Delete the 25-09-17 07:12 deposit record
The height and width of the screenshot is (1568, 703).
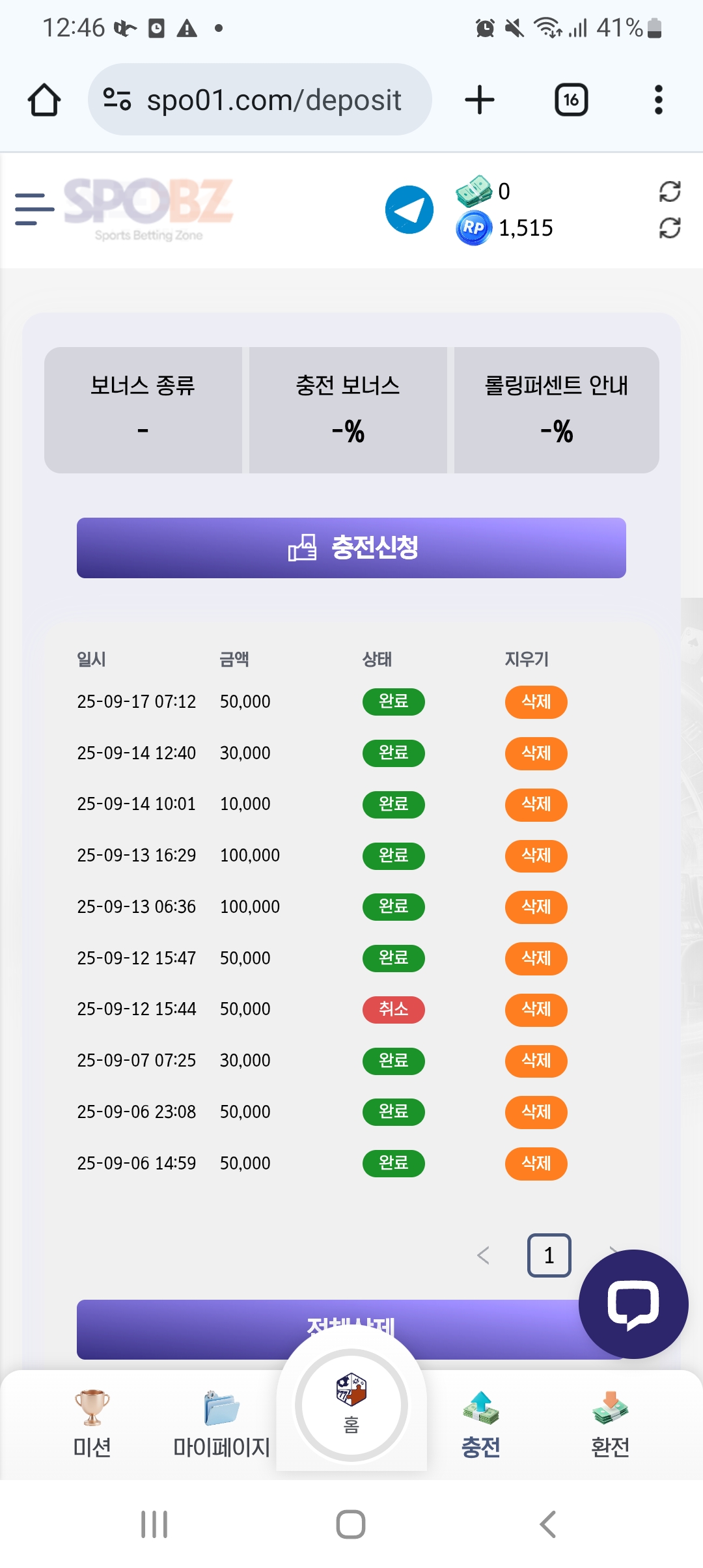click(x=536, y=702)
